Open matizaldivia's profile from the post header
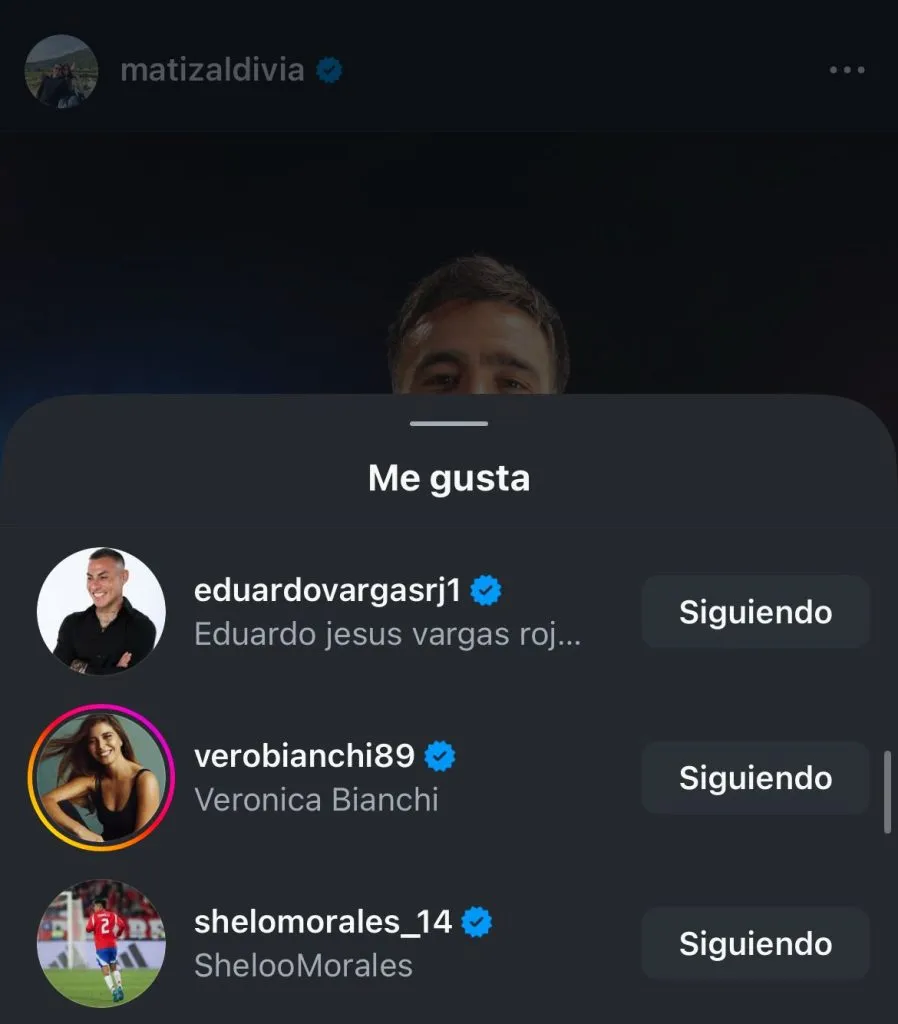898x1024 pixels. tap(211, 70)
